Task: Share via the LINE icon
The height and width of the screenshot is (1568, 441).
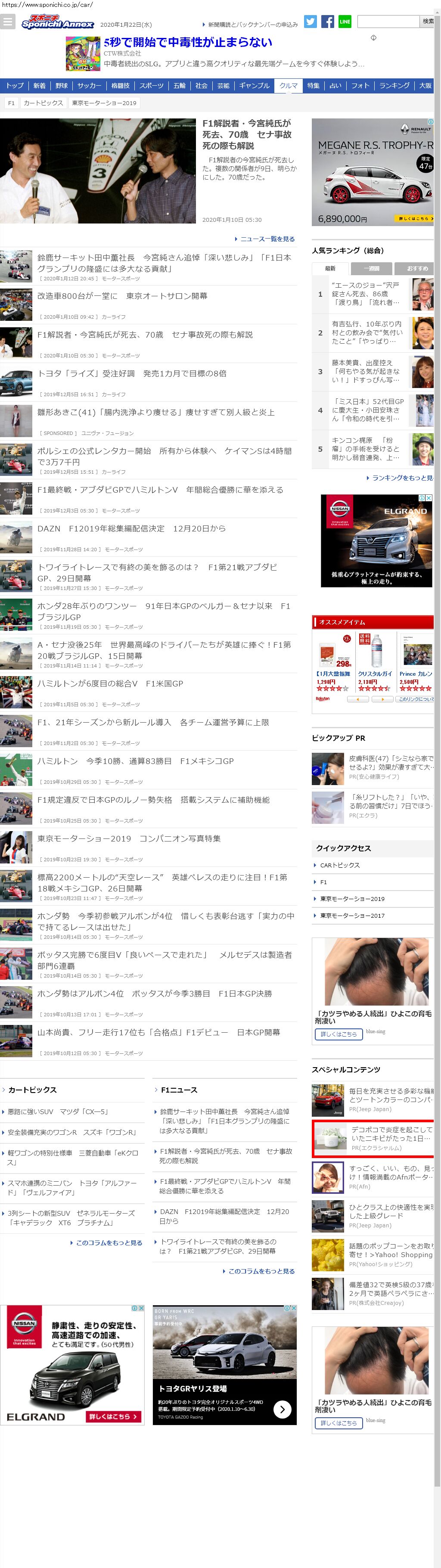Action: [345, 21]
